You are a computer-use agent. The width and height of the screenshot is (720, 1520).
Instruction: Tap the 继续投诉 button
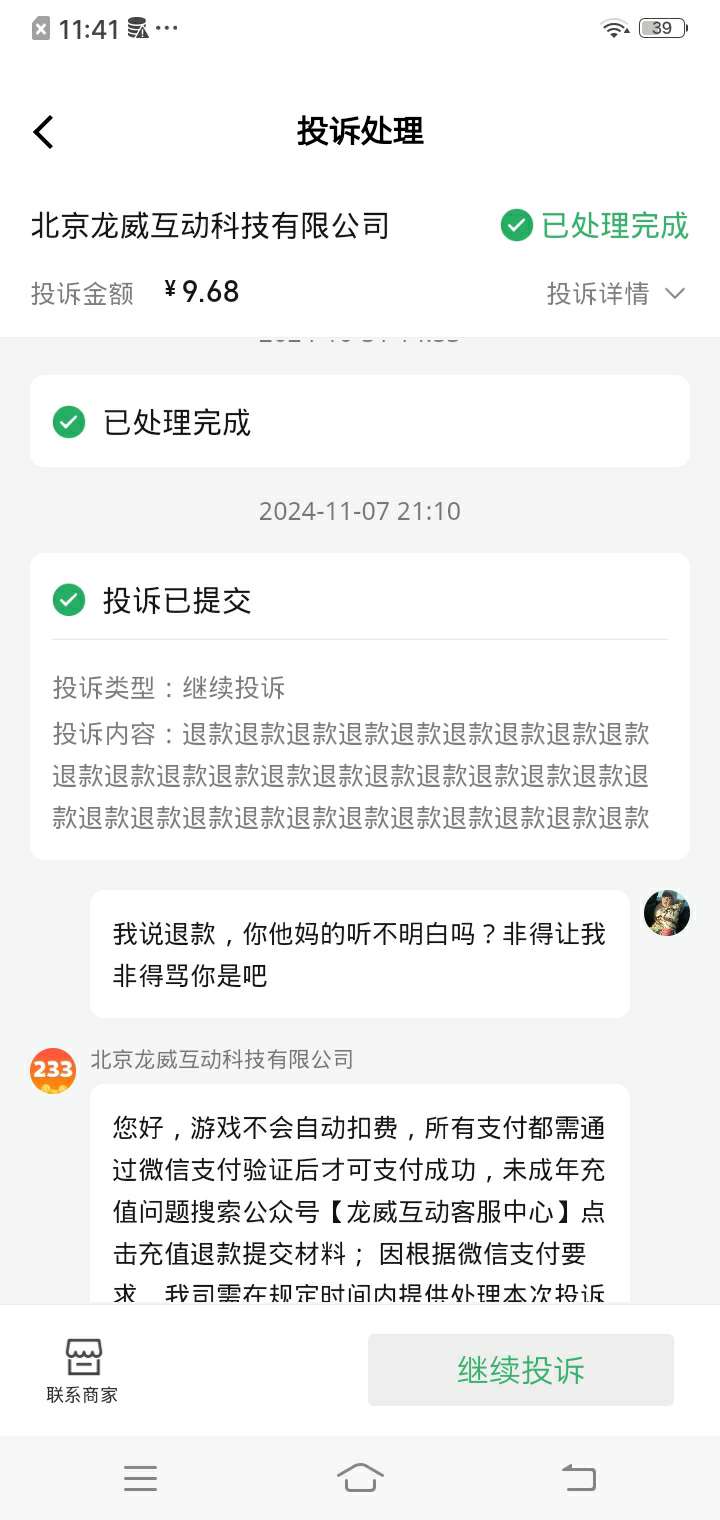[x=520, y=1370]
